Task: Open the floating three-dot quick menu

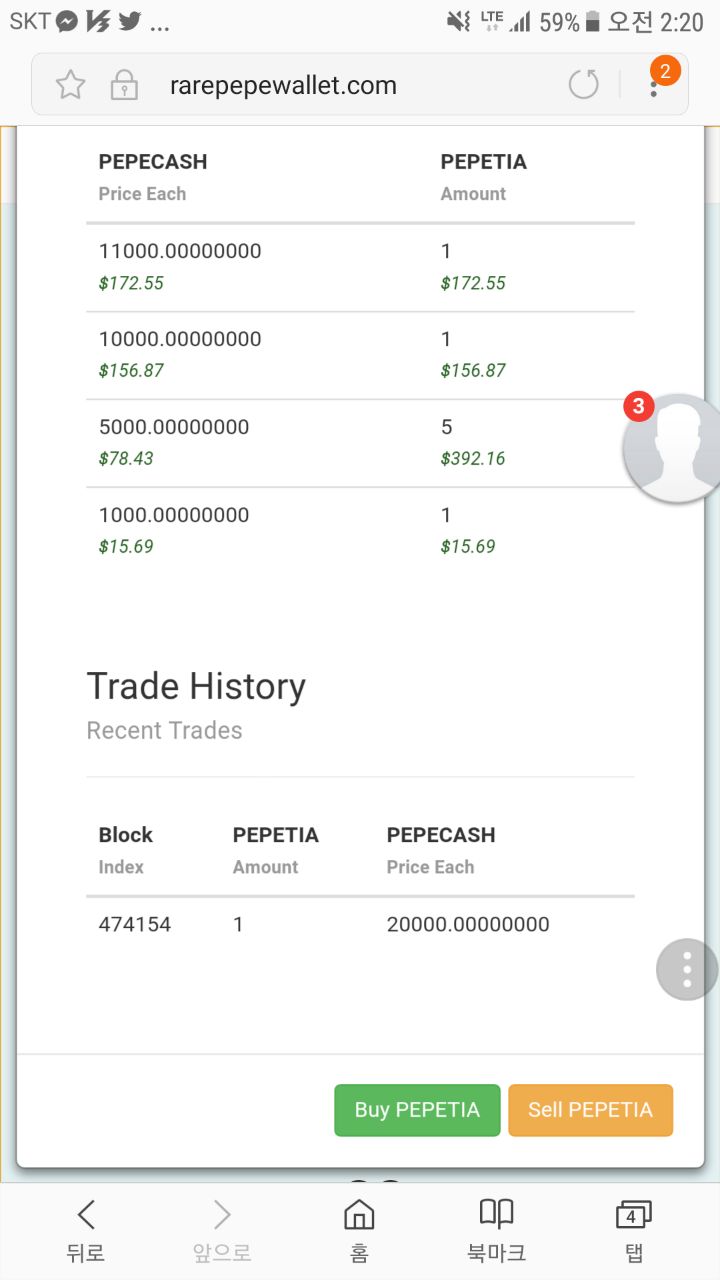Action: pyautogui.click(x=687, y=969)
